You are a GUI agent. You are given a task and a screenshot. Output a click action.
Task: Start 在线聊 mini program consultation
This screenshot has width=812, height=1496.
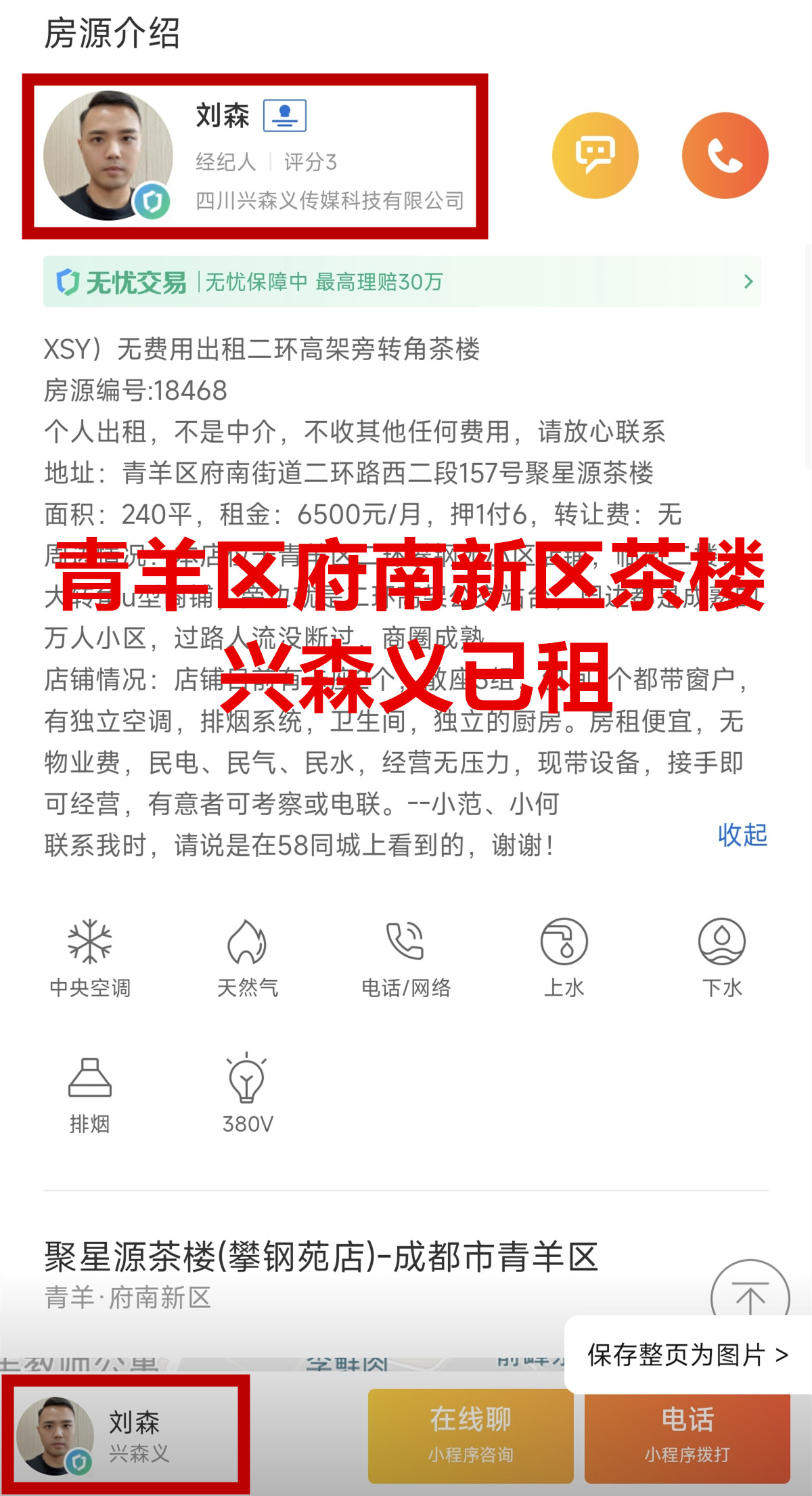470,1435
